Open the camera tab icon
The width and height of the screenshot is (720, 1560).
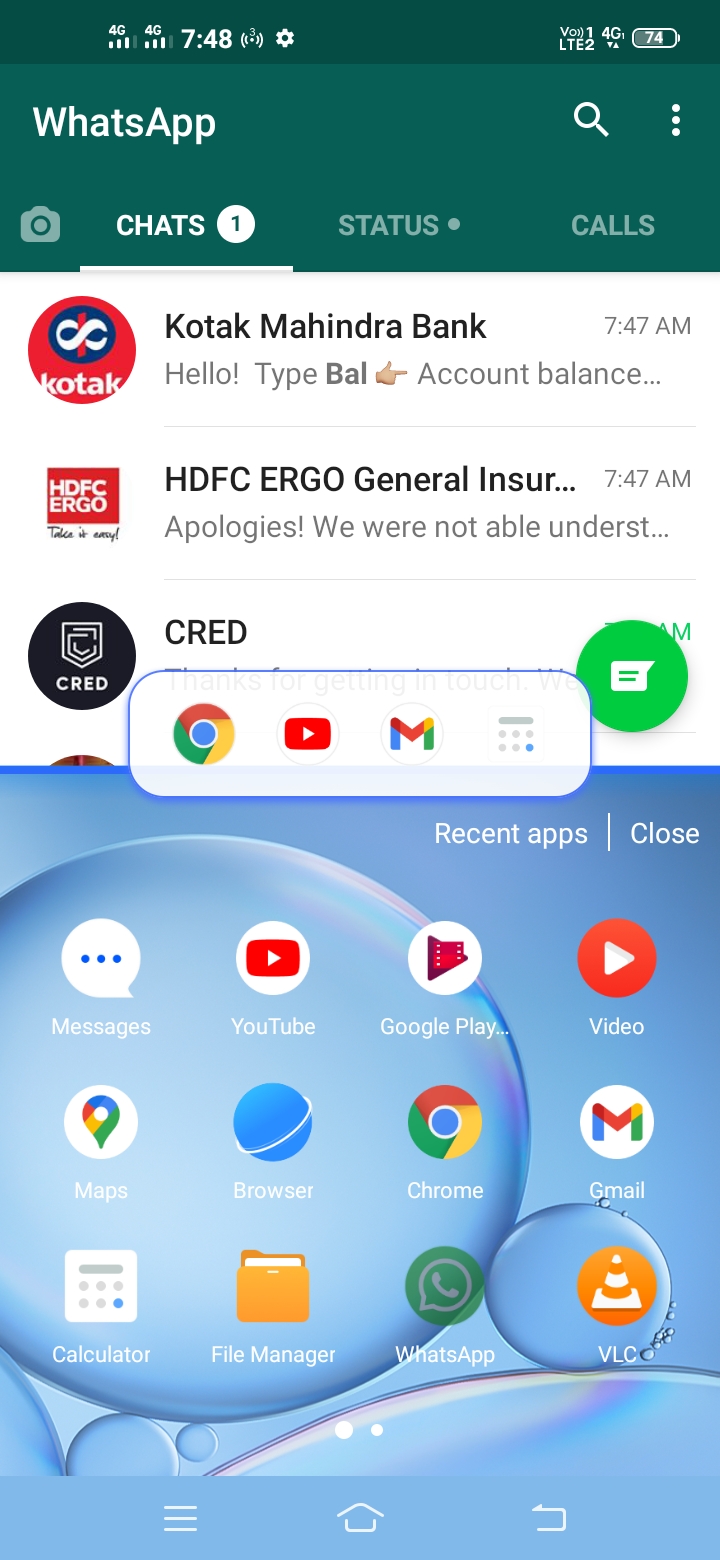40,225
